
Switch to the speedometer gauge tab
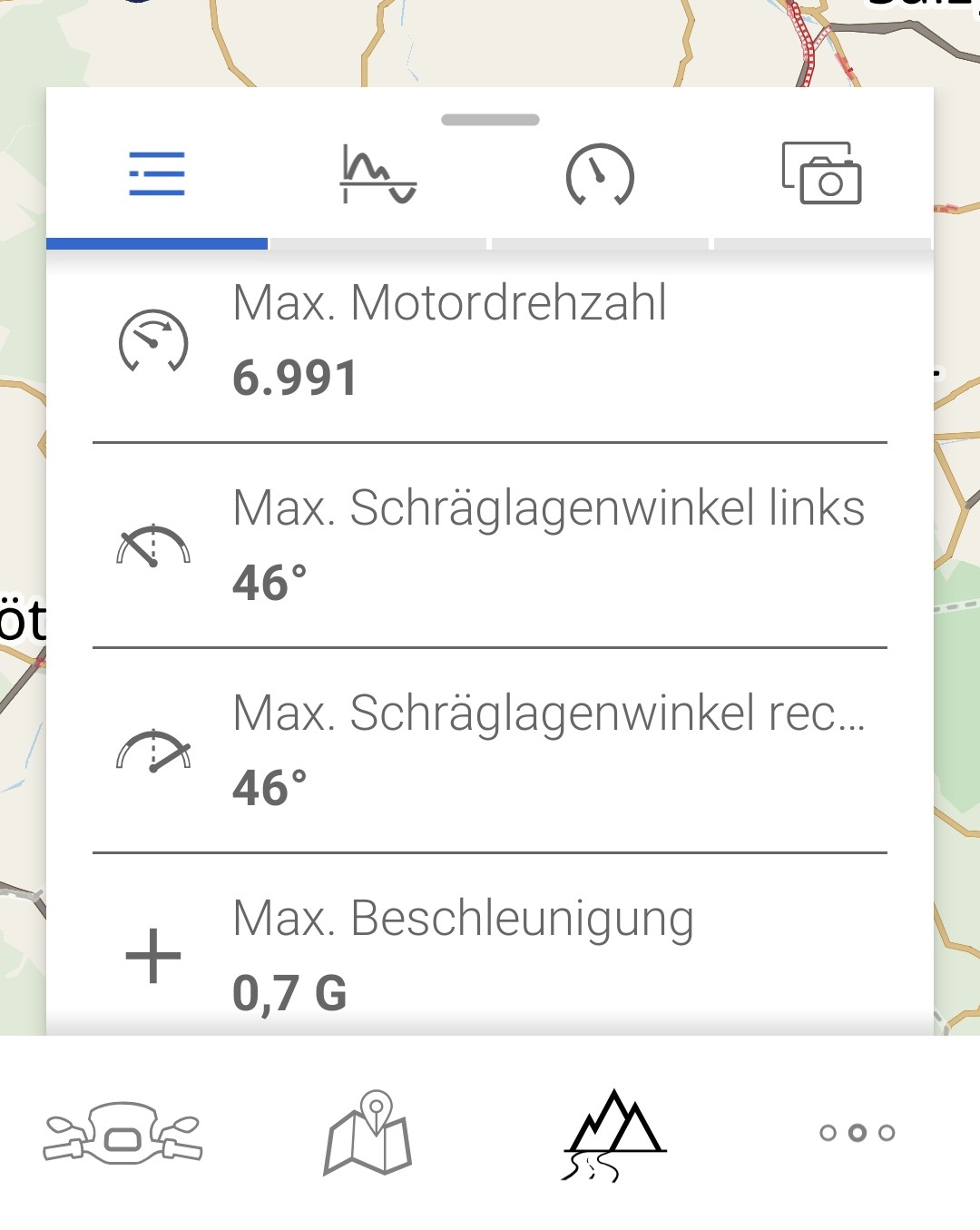[600, 174]
